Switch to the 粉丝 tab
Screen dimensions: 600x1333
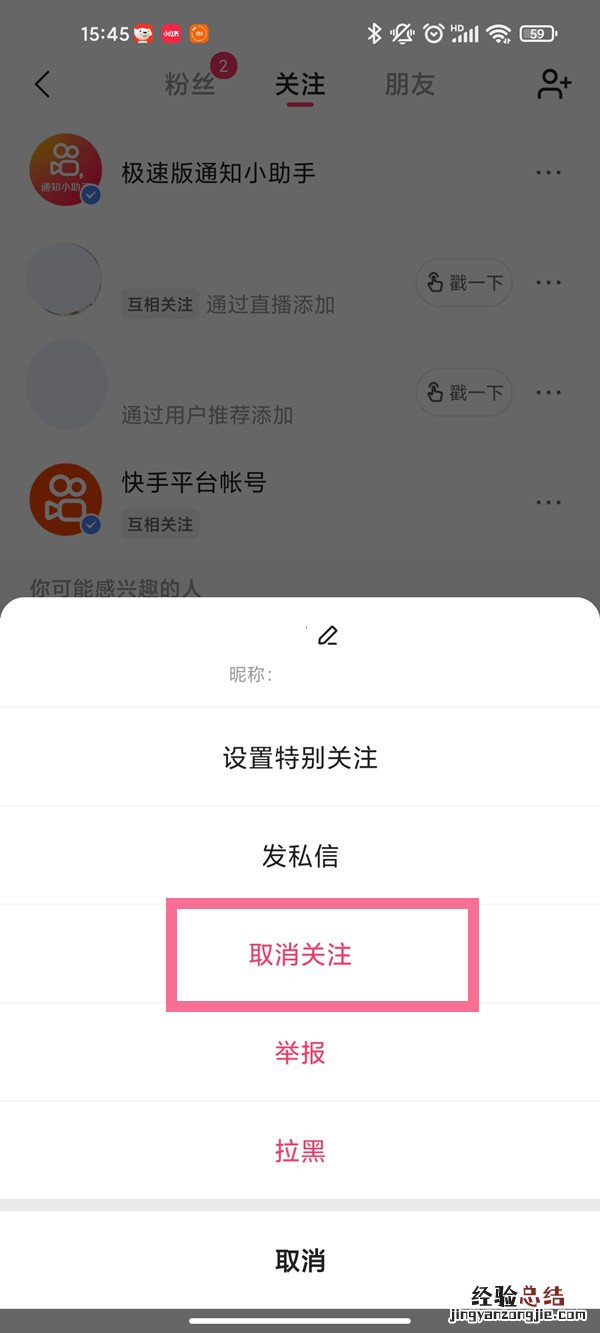[x=190, y=84]
